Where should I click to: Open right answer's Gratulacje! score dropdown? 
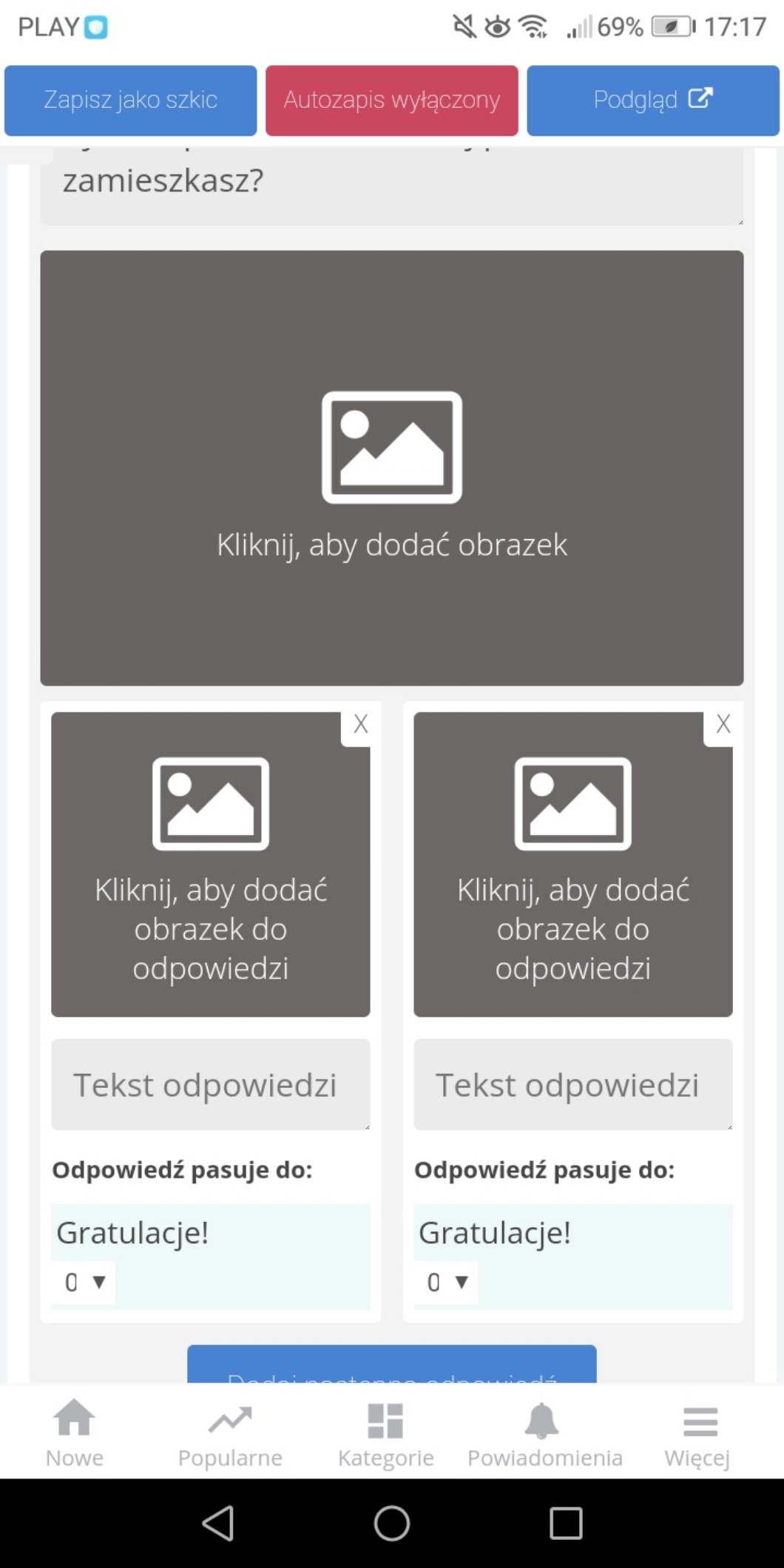tap(447, 1282)
